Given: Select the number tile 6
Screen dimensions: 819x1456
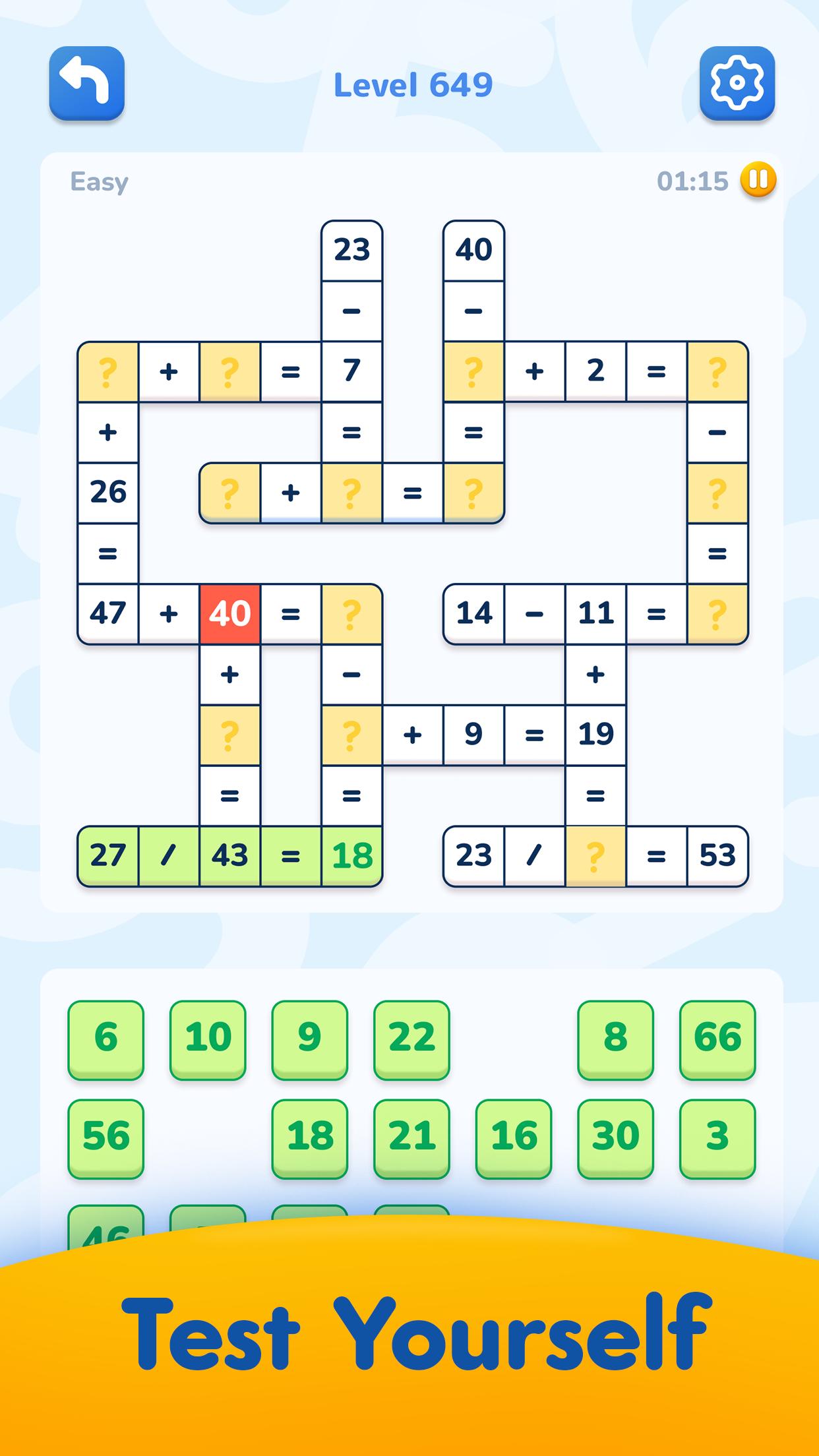Looking at the screenshot, I should [106, 1039].
